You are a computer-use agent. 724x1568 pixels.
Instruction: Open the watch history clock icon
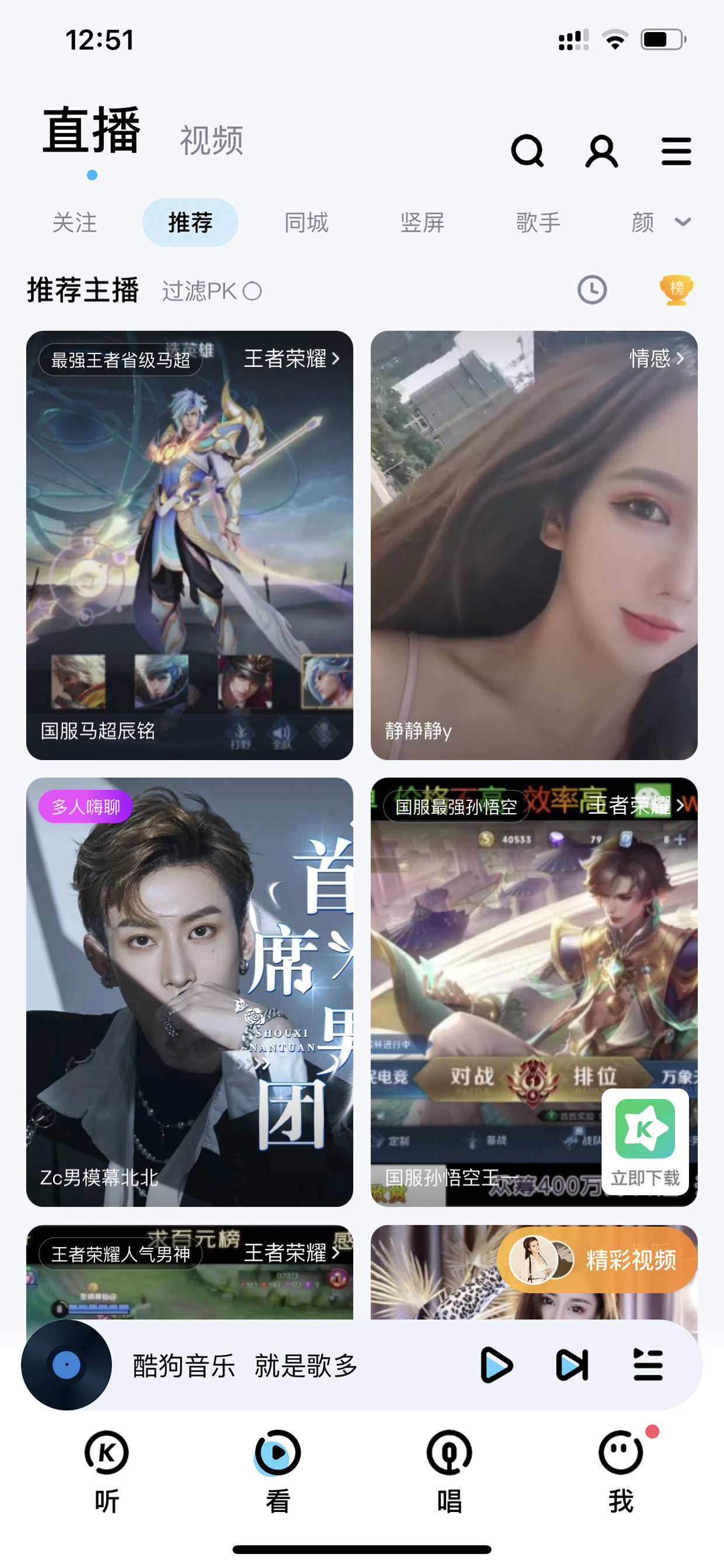[x=592, y=290]
